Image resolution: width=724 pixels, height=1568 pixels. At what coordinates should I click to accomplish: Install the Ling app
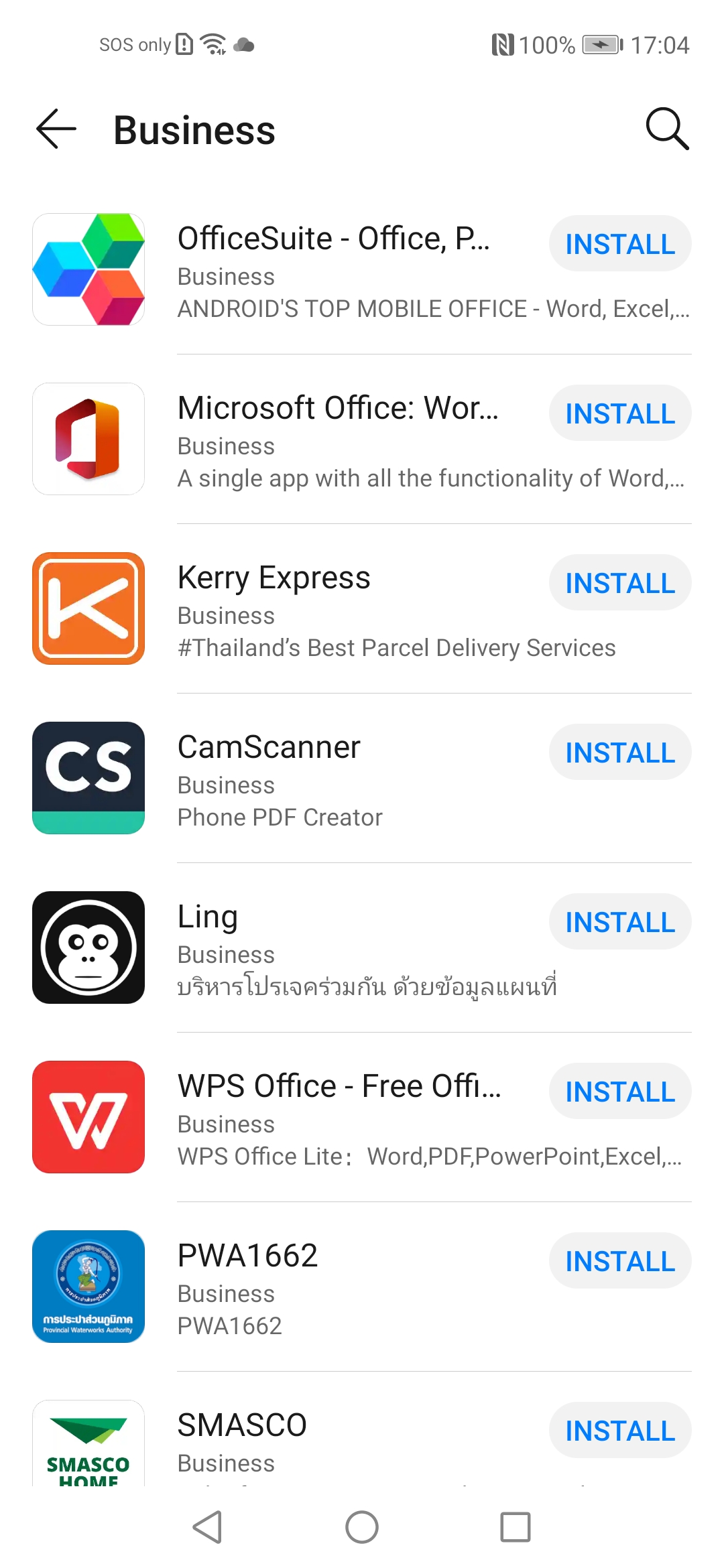pyautogui.click(x=619, y=922)
